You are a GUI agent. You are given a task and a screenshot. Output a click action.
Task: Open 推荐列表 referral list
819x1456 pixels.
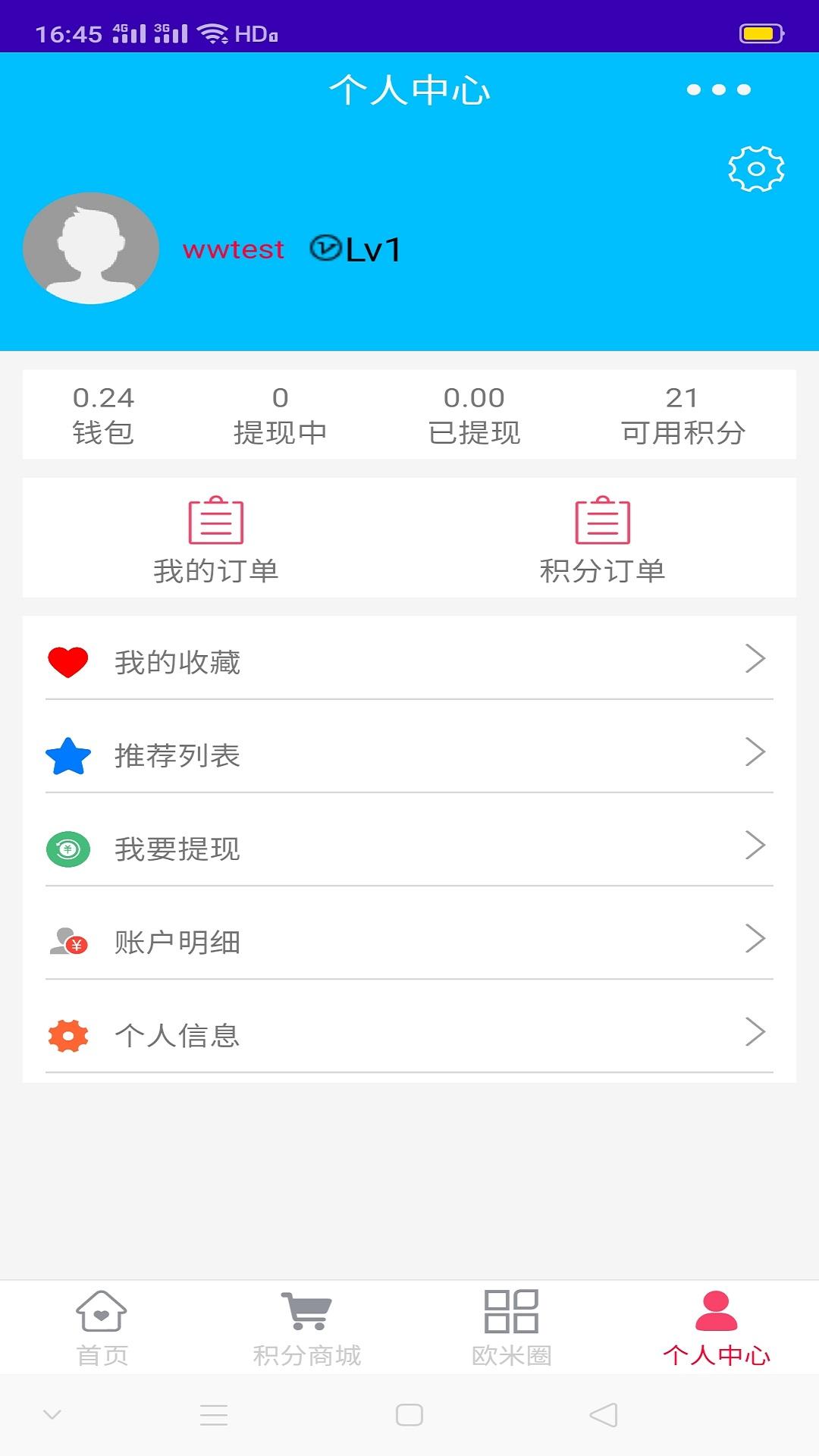point(409,755)
